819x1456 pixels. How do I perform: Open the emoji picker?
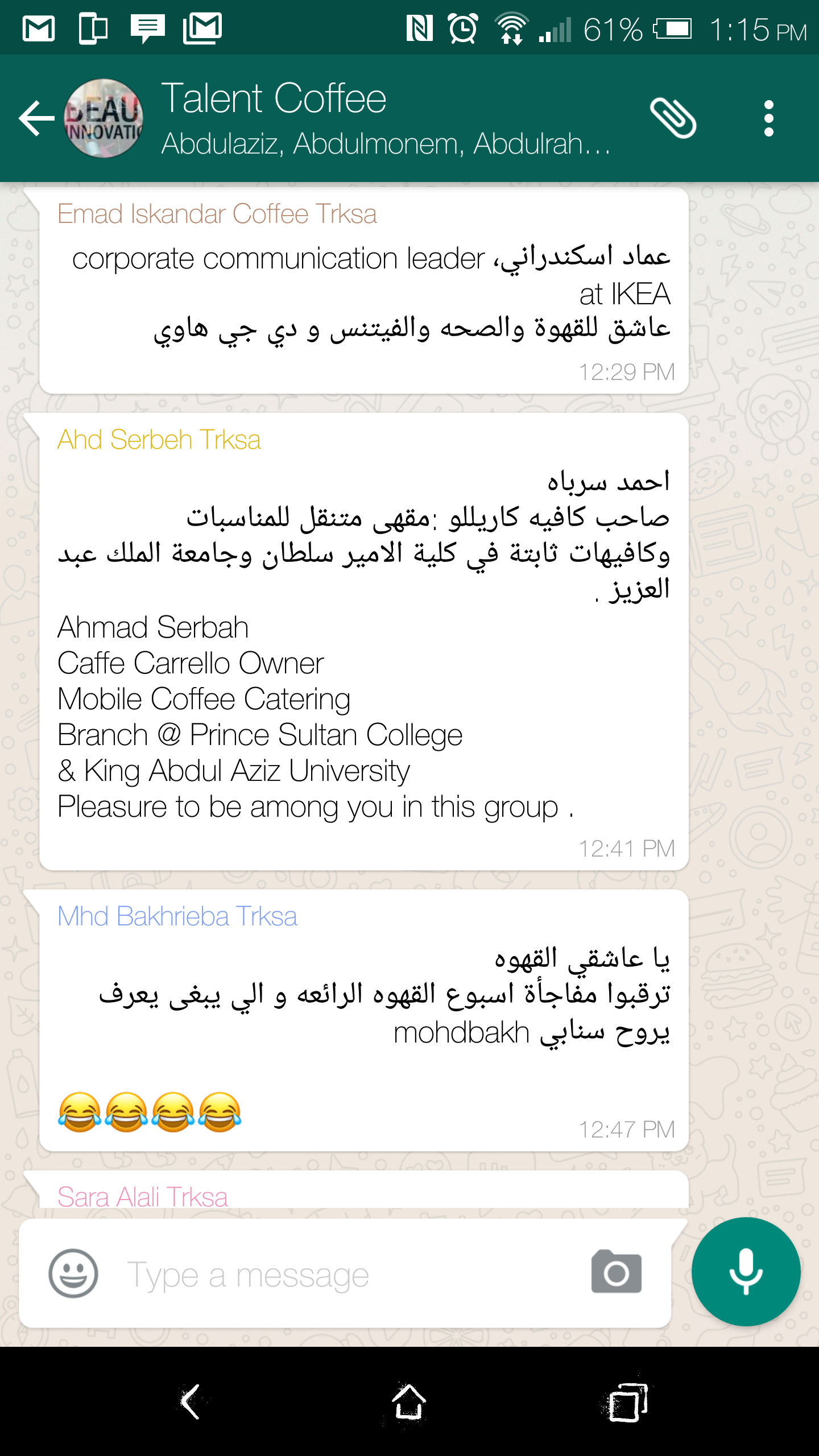pyautogui.click(x=73, y=1273)
